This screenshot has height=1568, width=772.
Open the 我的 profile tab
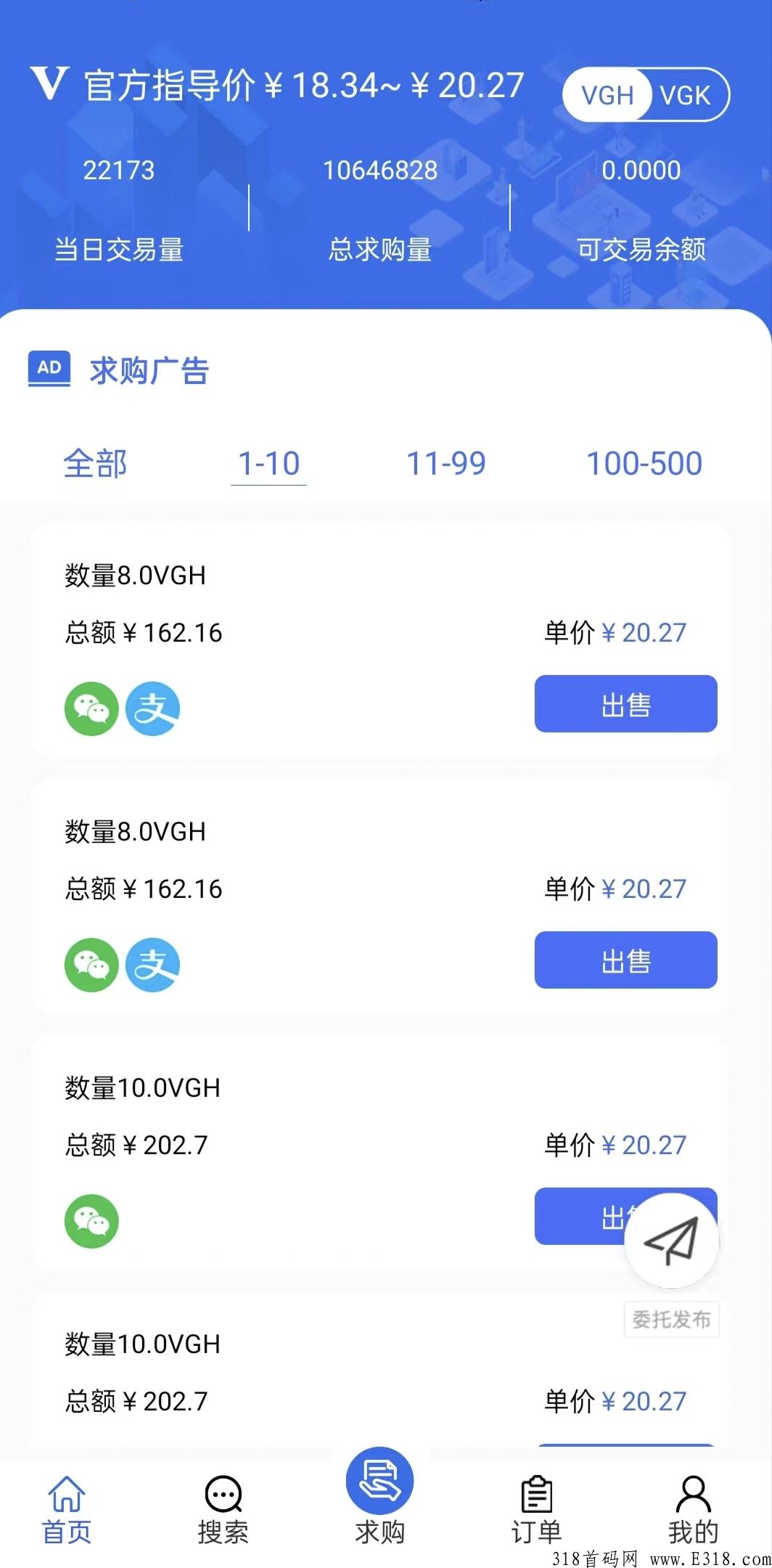693,1510
